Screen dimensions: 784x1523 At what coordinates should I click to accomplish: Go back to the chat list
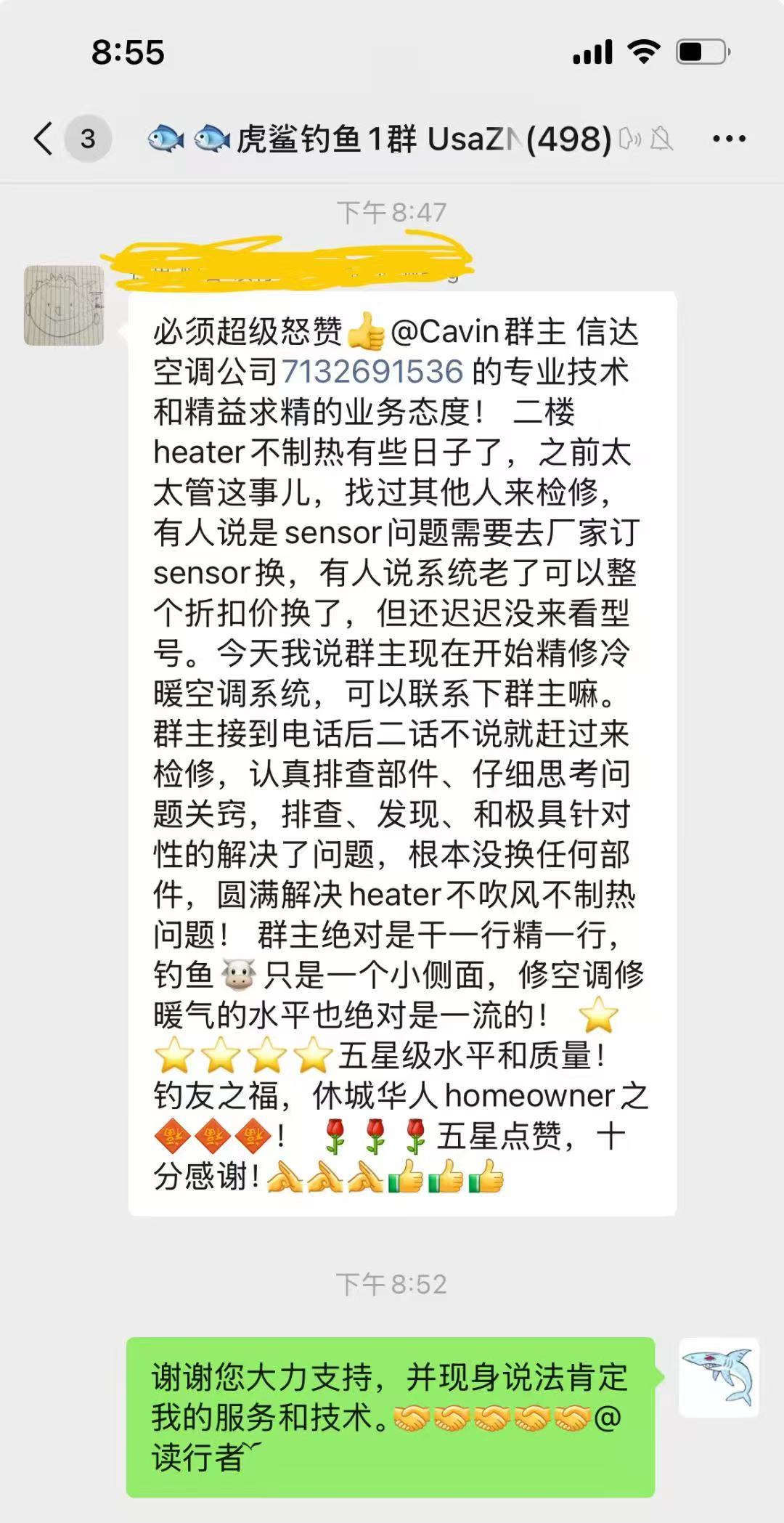point(44,138)
